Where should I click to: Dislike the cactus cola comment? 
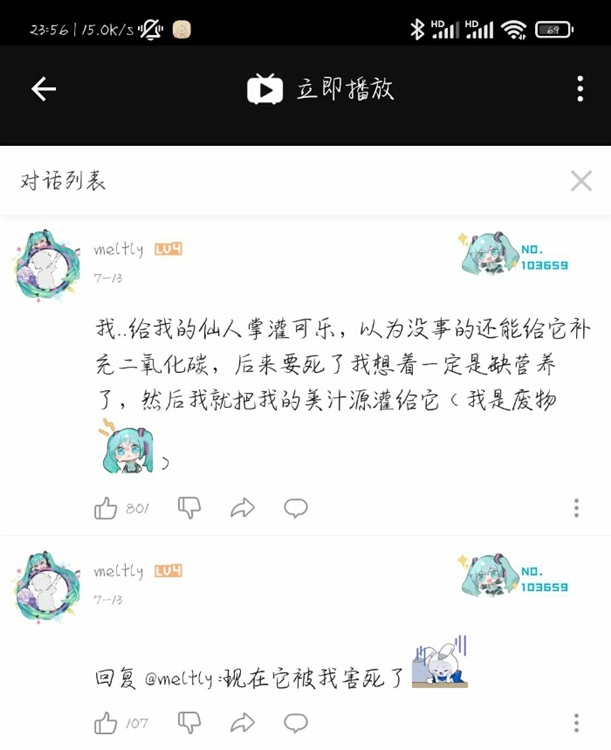[189, 508]
